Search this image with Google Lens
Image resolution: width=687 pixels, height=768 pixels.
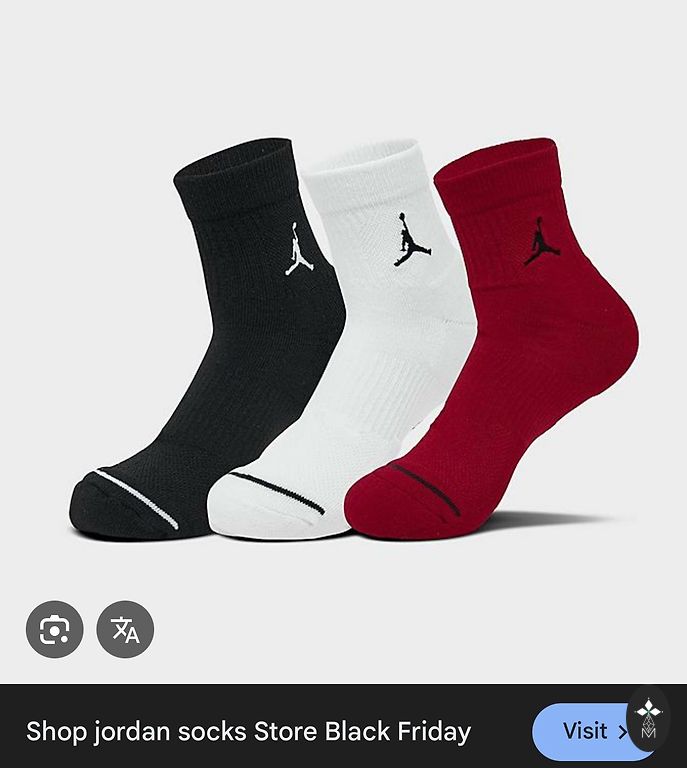54,629
